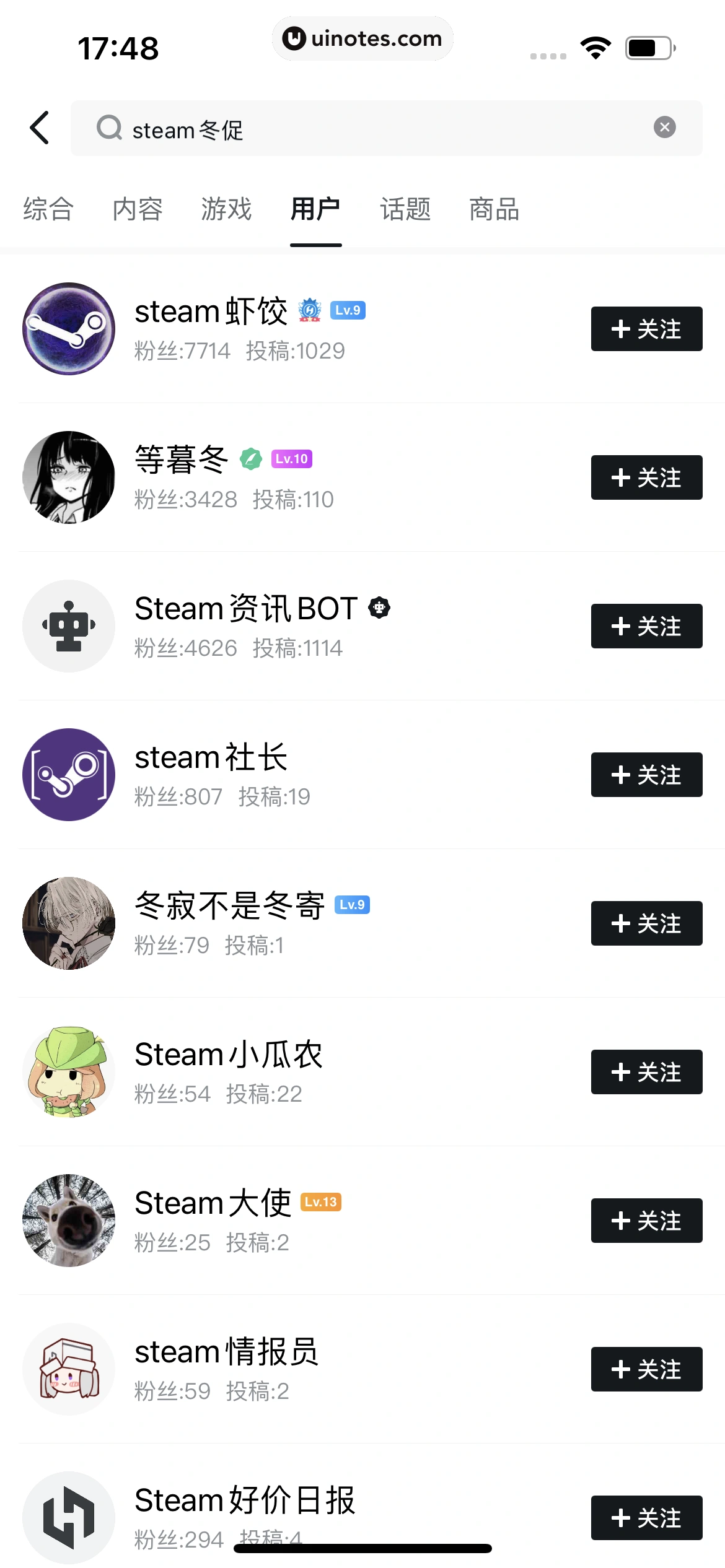Clear the search text

click(x=664, y=128)
